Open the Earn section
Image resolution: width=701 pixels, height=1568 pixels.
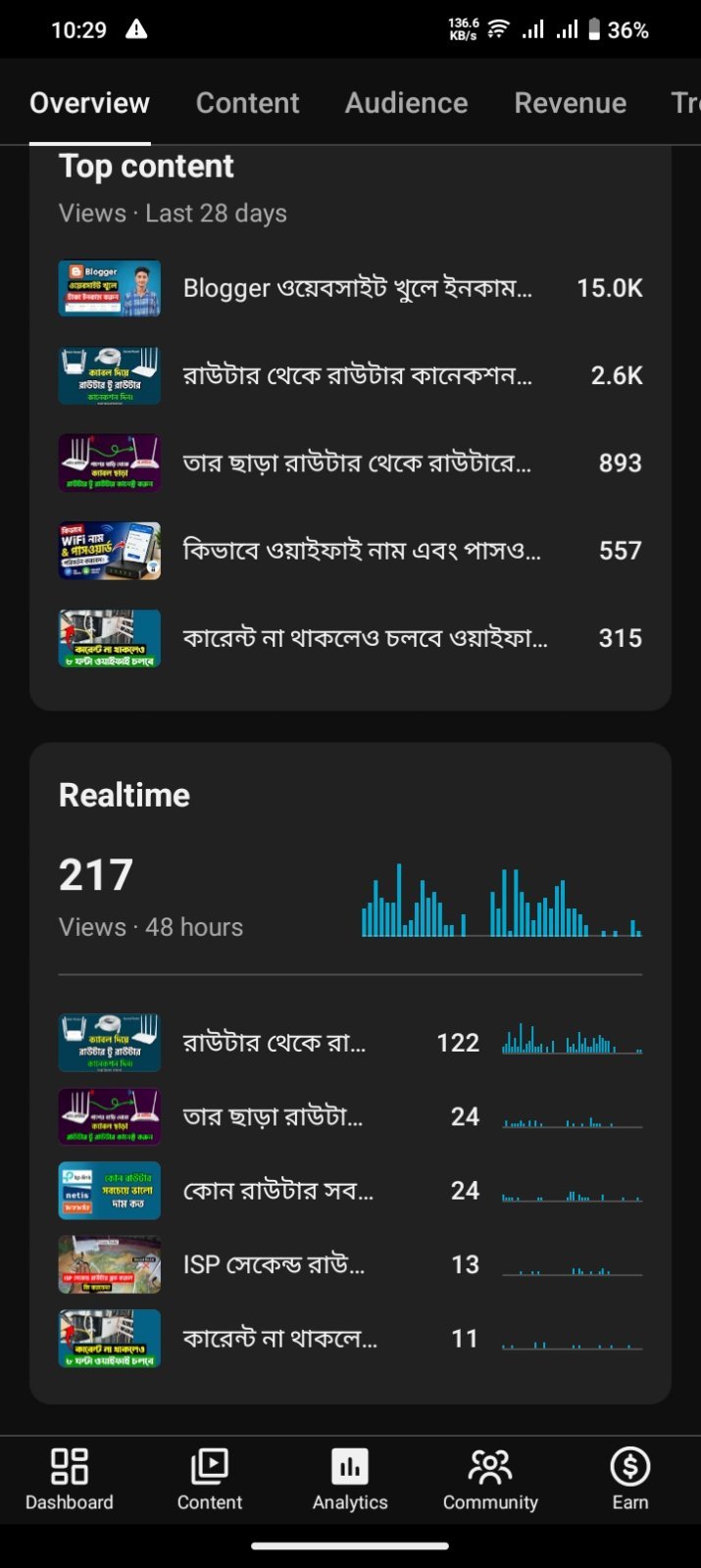coord(630,1480)
